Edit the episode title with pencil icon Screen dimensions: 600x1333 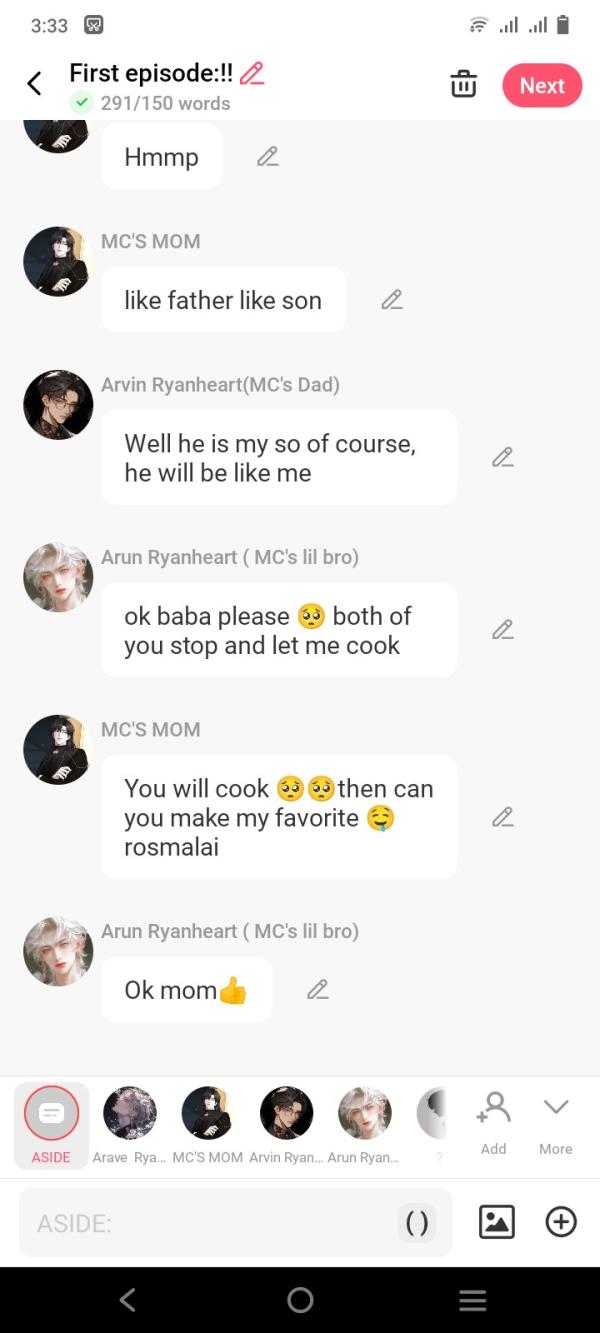tap(252, 73)
